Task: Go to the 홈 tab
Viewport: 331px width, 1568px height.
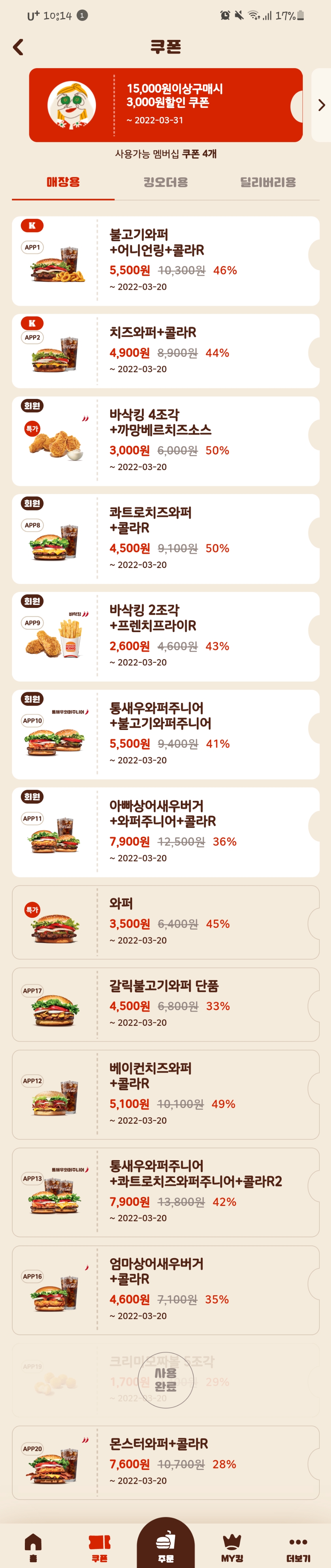Action: coord(33,1546)
